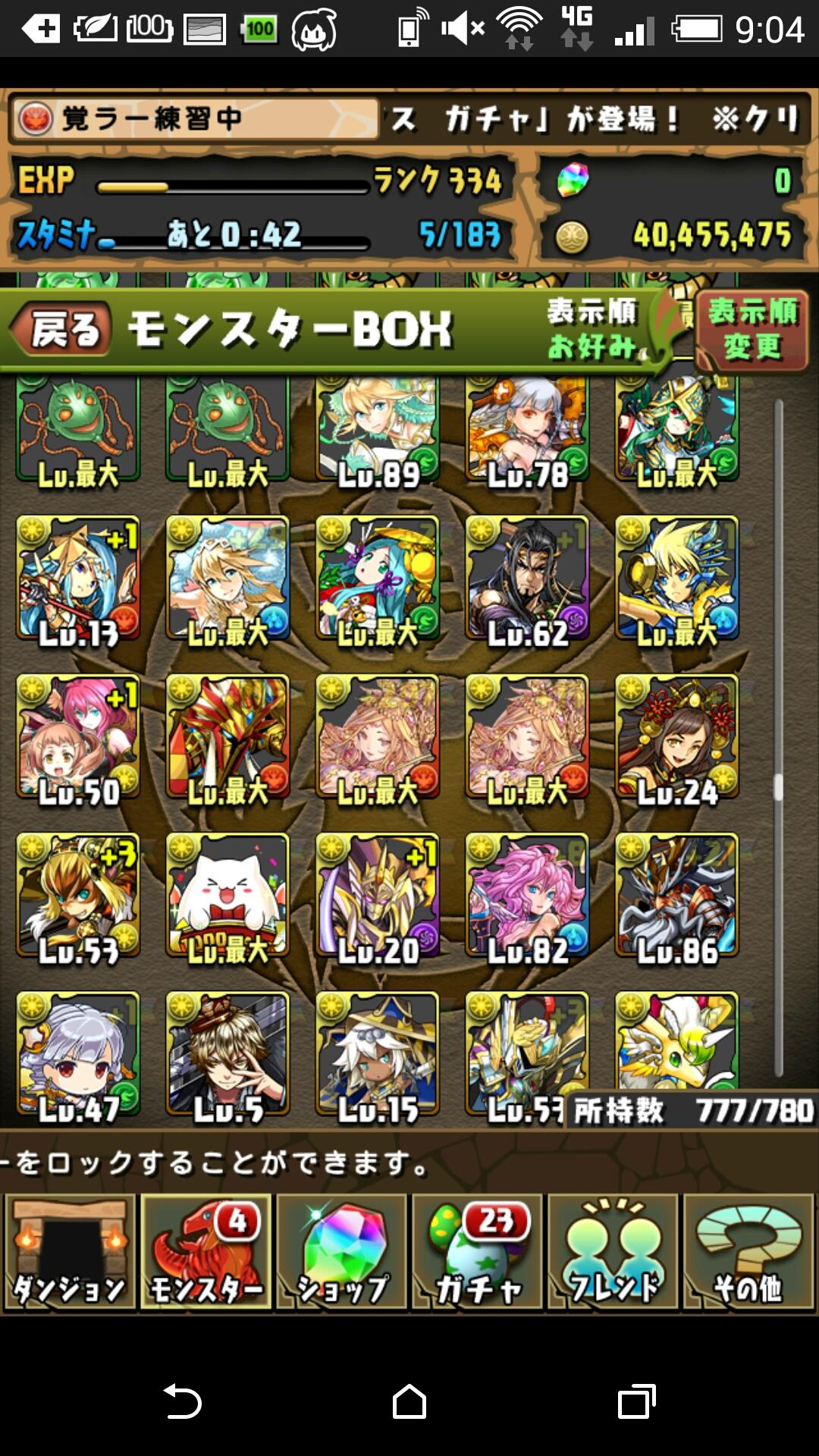
Task: Select the Lv.5 brown-haired man monster
Action: pyautogui.click(x=227, y=1054)
